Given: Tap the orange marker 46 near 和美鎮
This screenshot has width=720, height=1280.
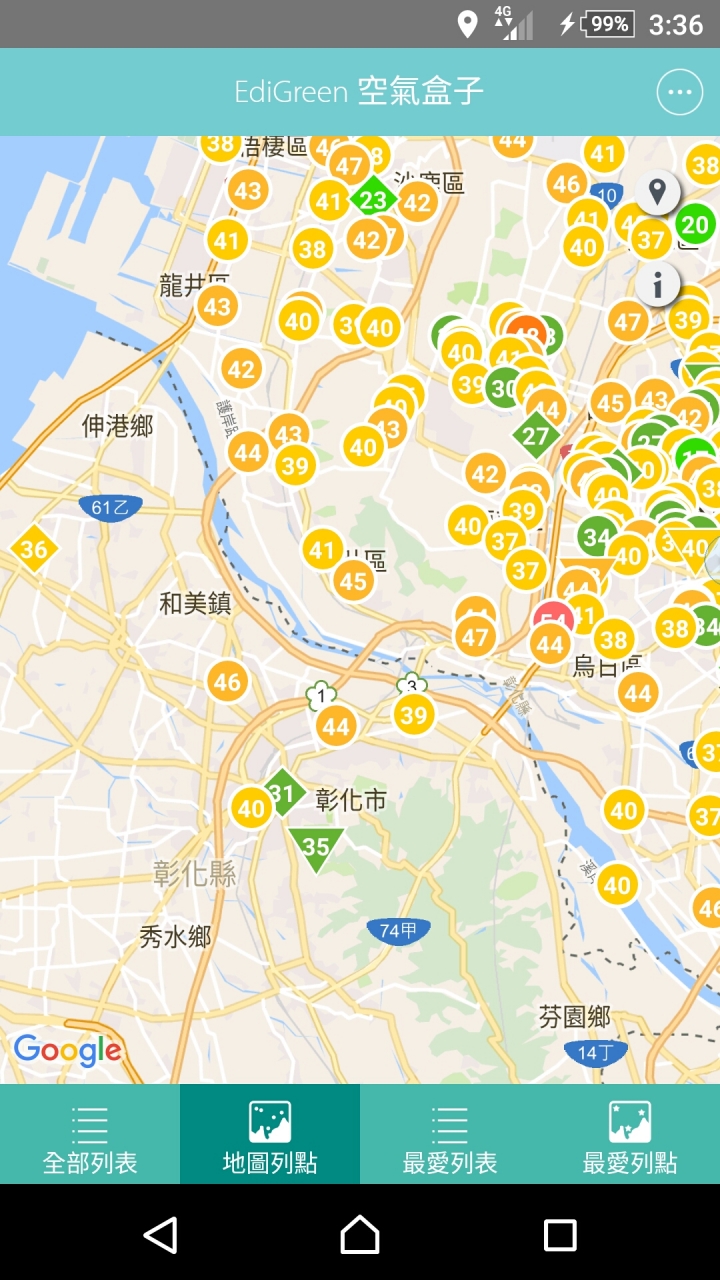Looking at the screenshot, I should pyautogui.click(x=228, y=682).
